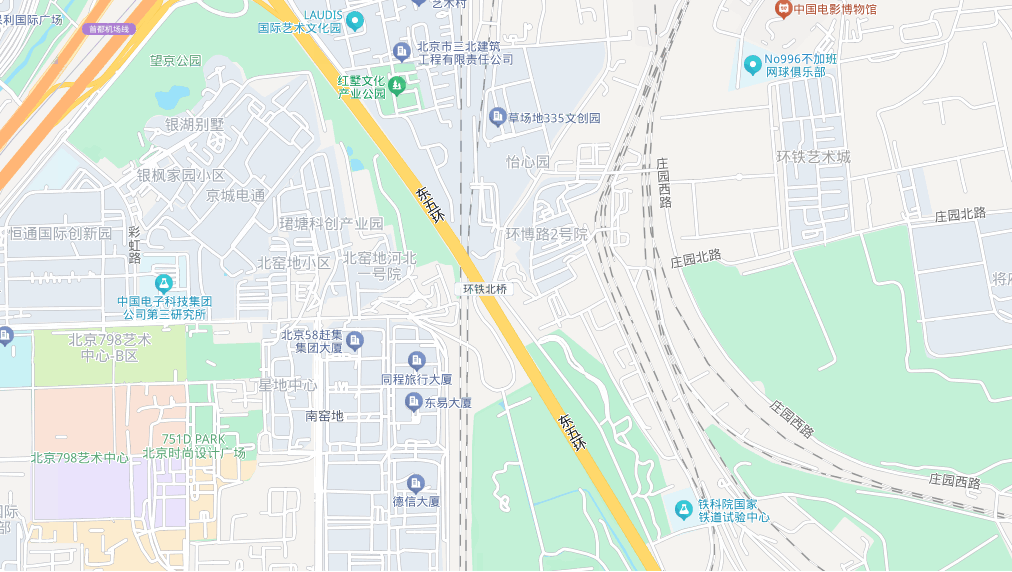Tap the No996不加班网球俱乐部 marker
Image resolution: width=1012 pixels, height=572 pixels.
(x=753, y=65)
